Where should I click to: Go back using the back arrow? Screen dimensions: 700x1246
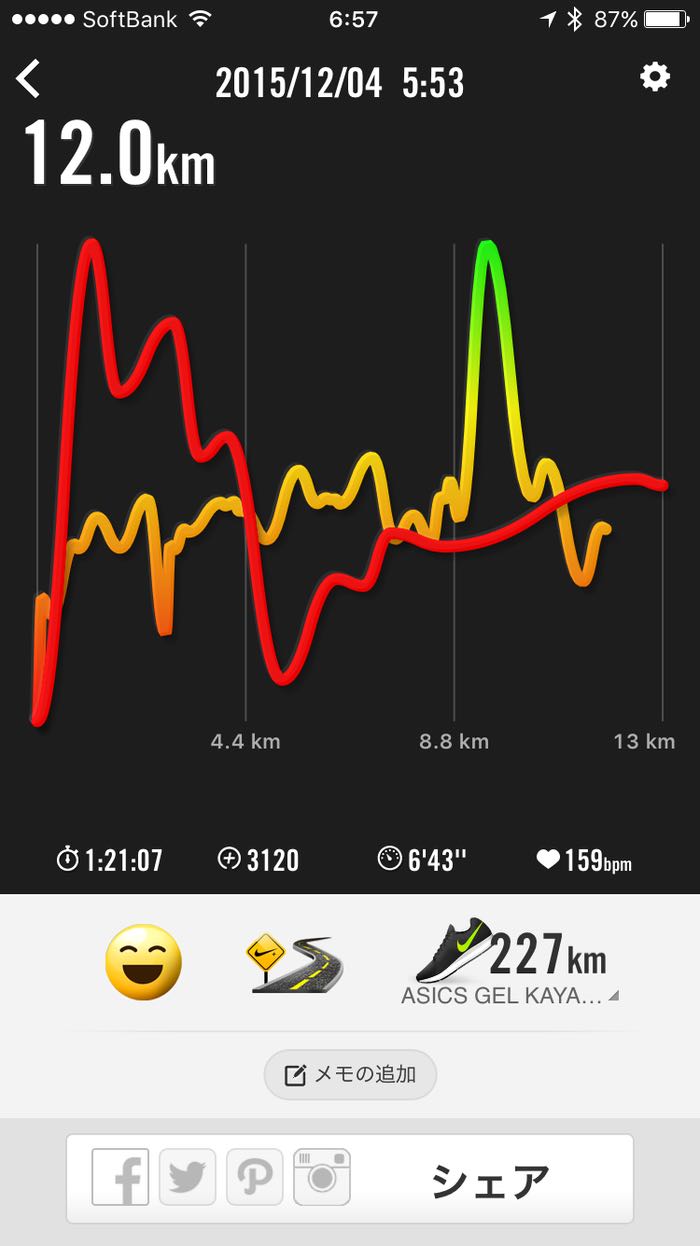29,78
